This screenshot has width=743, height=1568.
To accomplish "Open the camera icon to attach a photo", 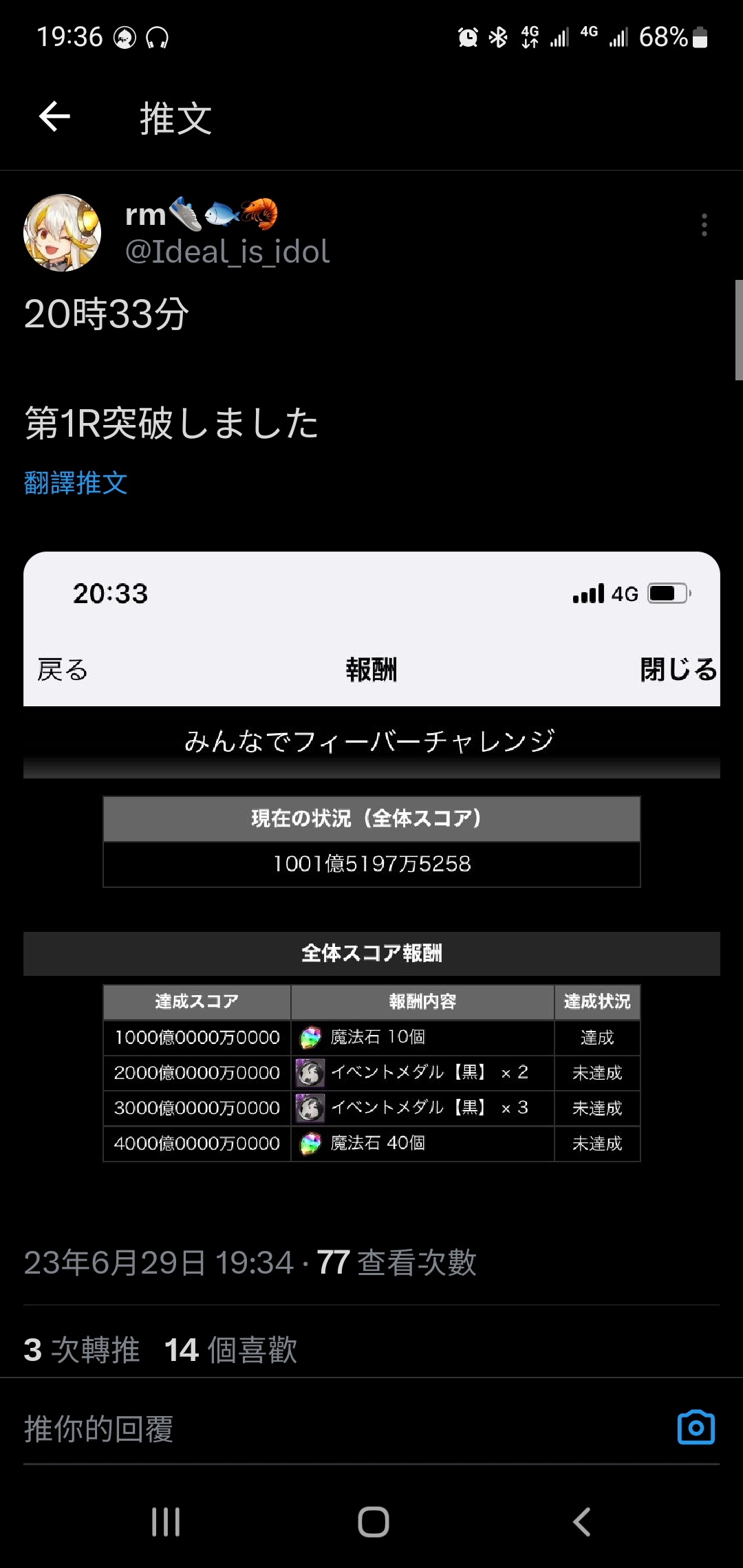I will pyautogui.click(x=696, y=1428).
